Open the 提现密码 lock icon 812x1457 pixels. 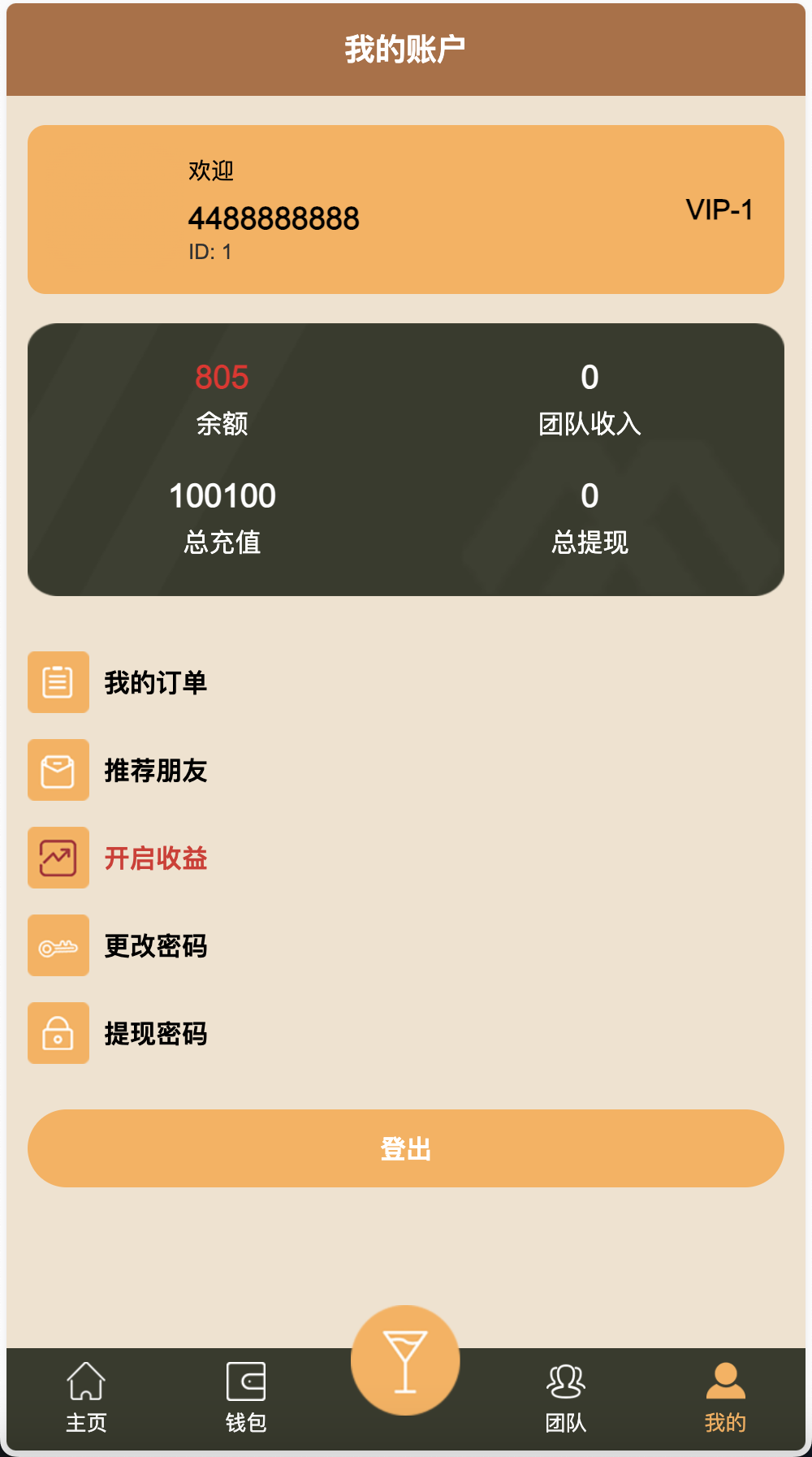pos(58,1034)
